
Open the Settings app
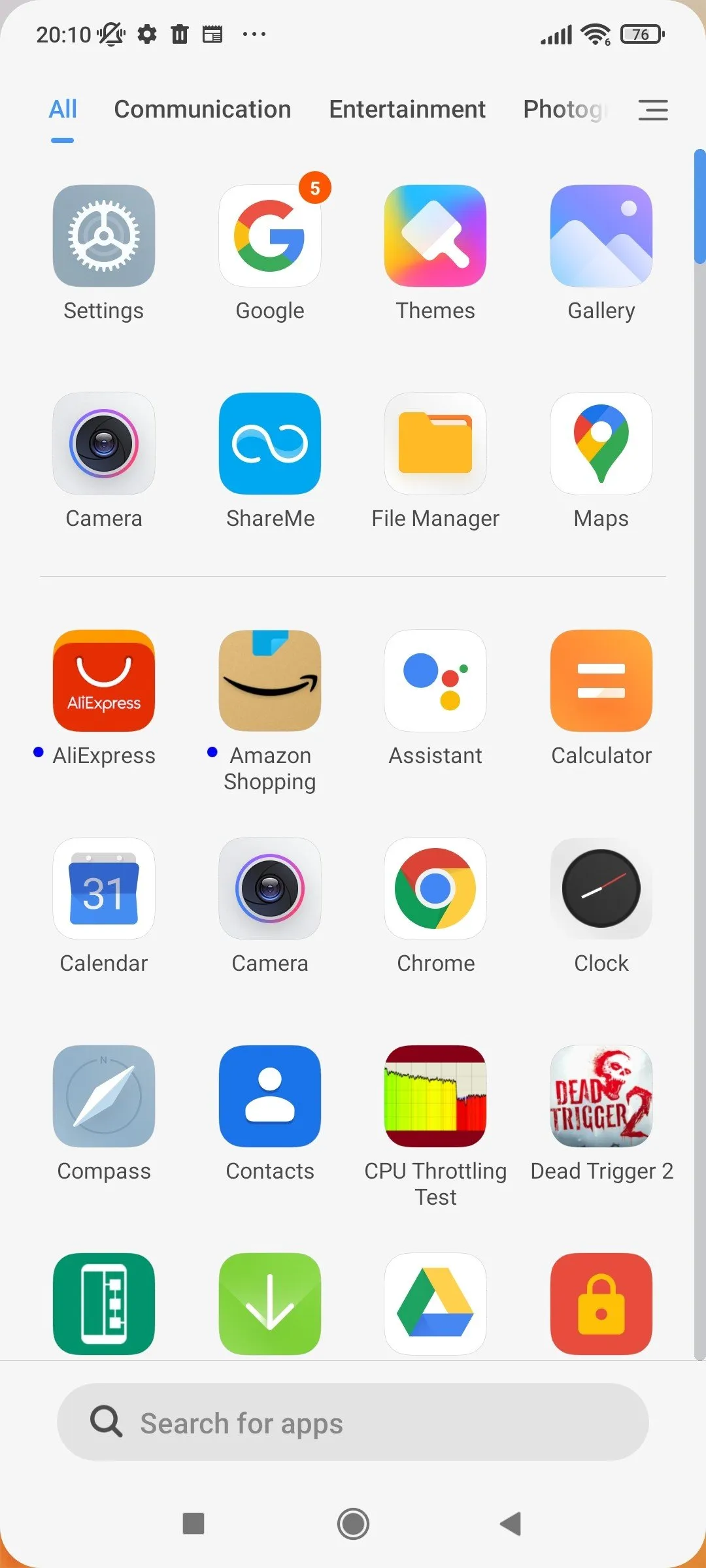point(104,237)
